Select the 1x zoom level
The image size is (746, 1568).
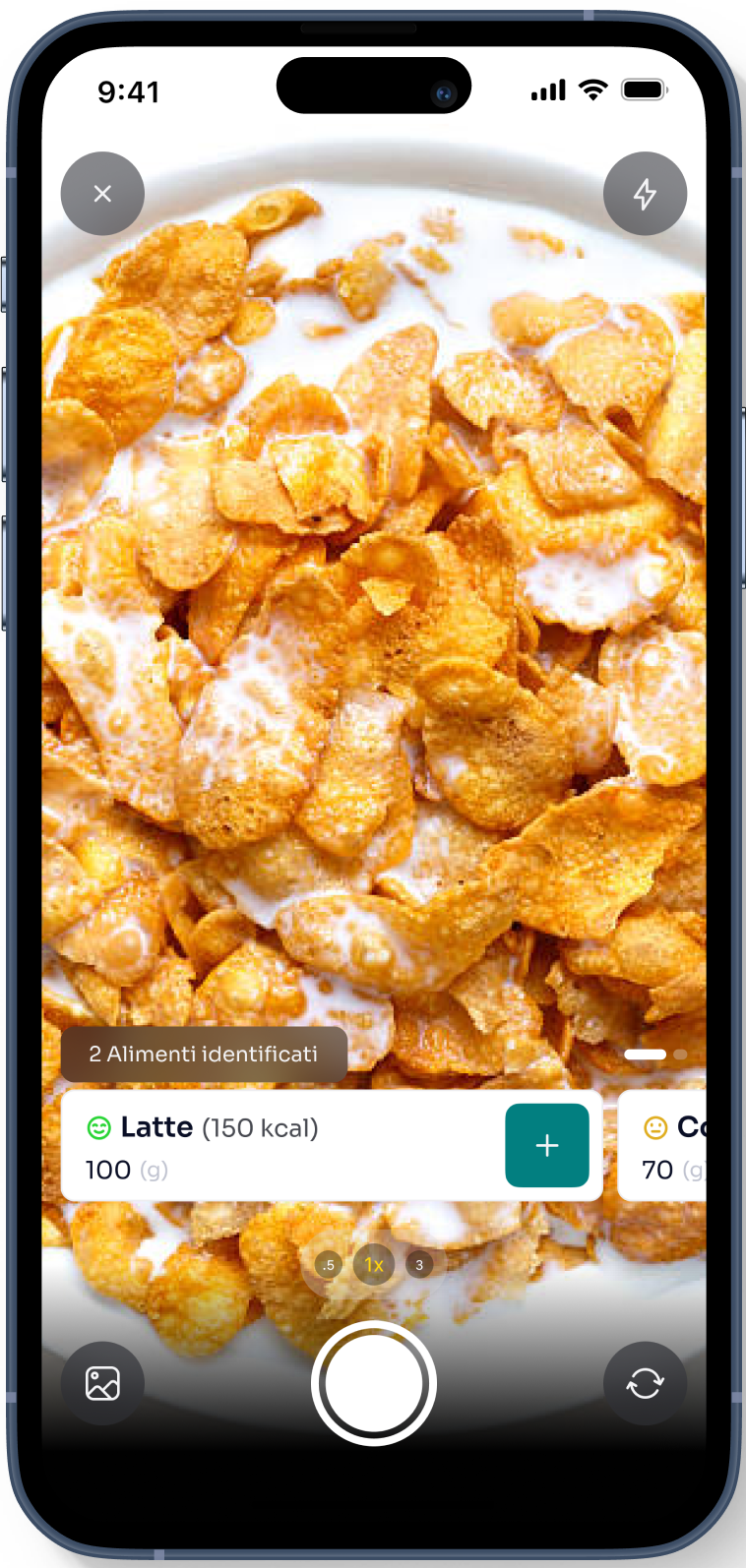[374, 1265]
